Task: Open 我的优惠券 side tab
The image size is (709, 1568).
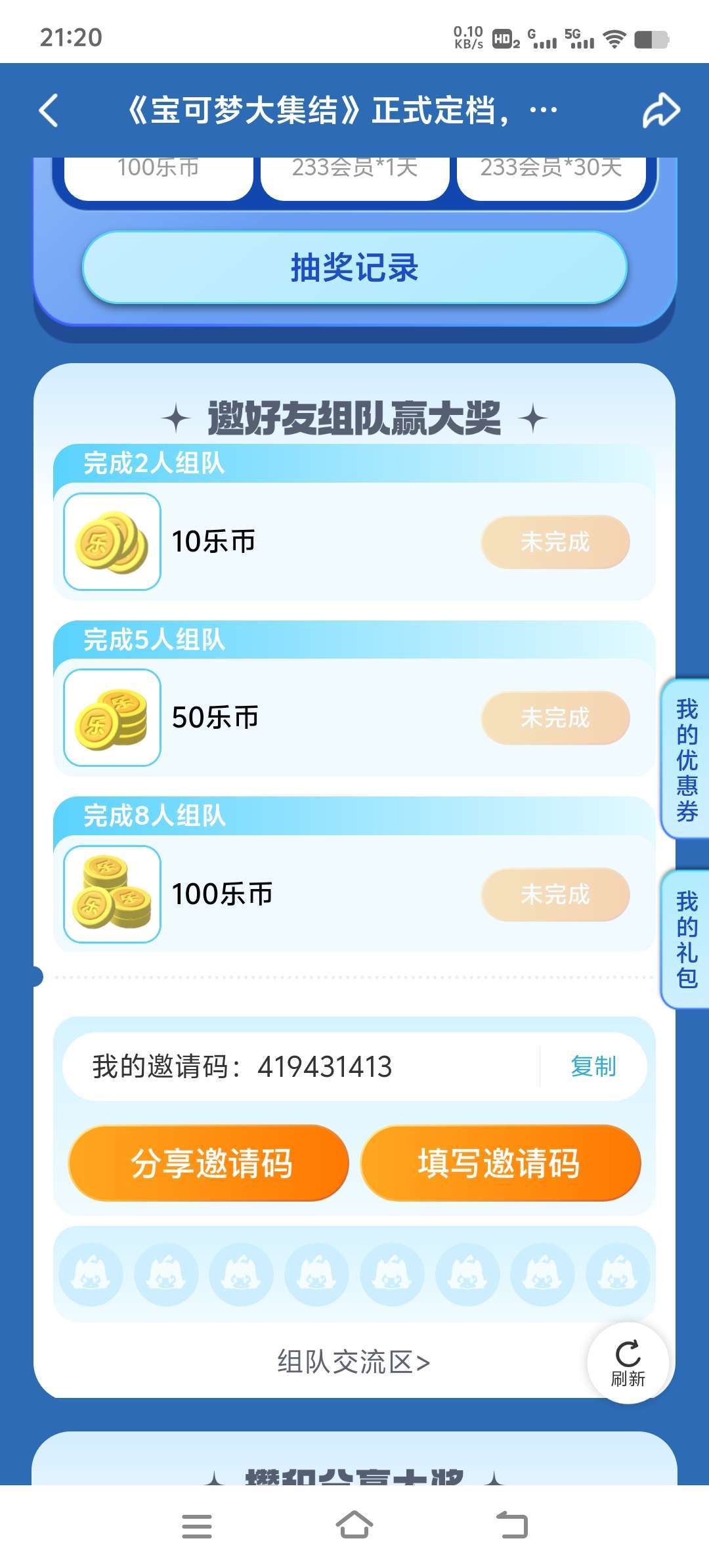Action: click(686, 759)
